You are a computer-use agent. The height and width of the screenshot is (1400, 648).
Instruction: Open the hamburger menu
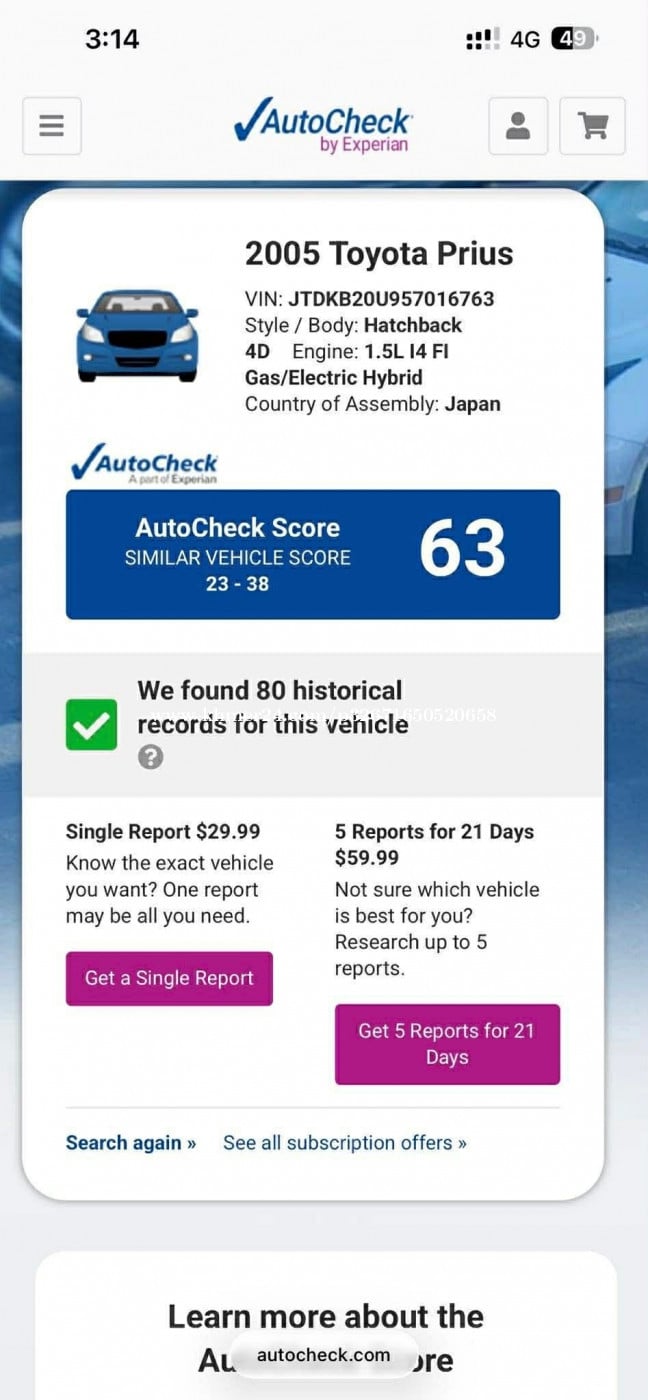coord(52,126)
